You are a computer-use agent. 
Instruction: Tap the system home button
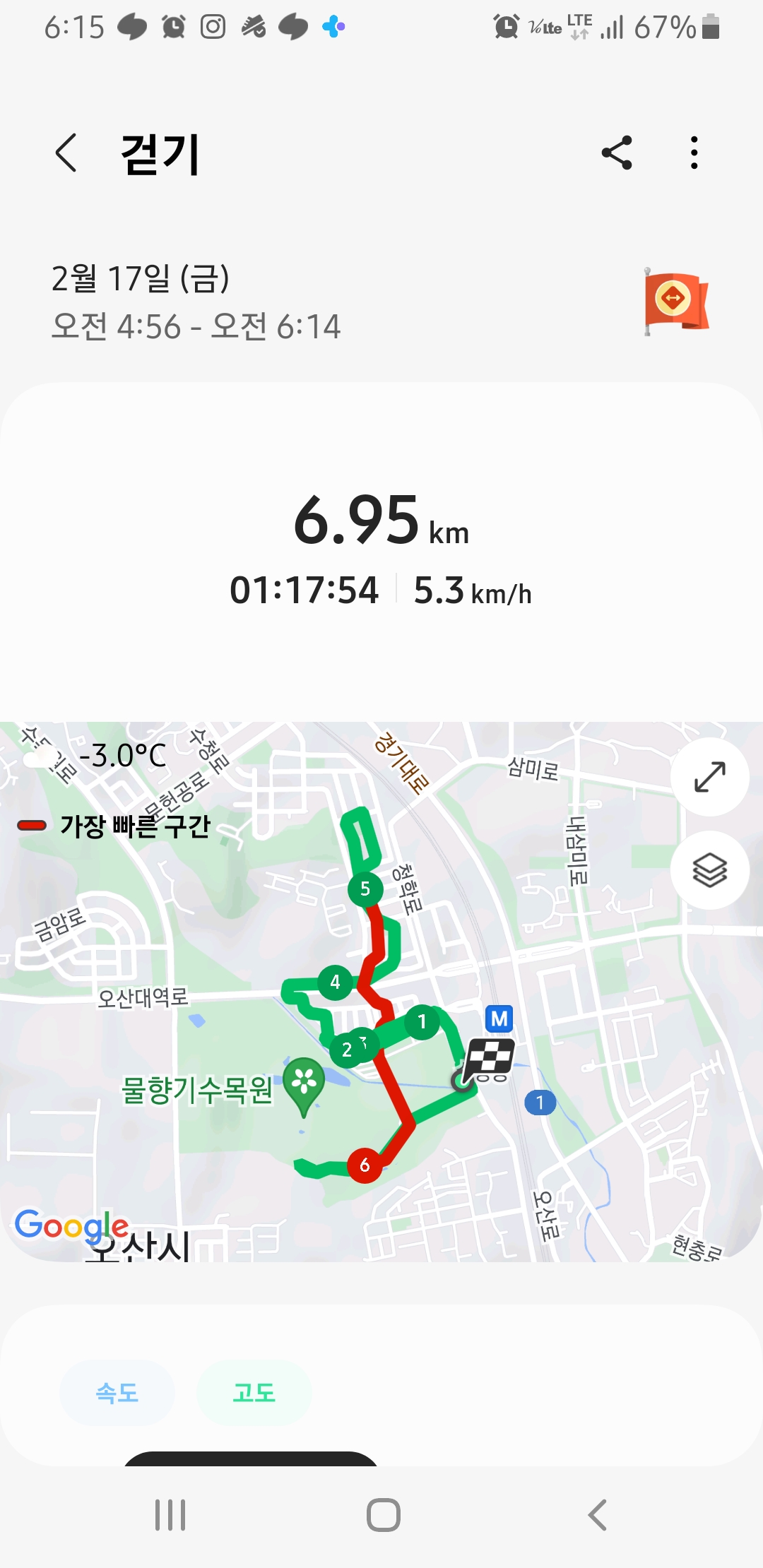pyautogui.click(x=383, y=1515)
